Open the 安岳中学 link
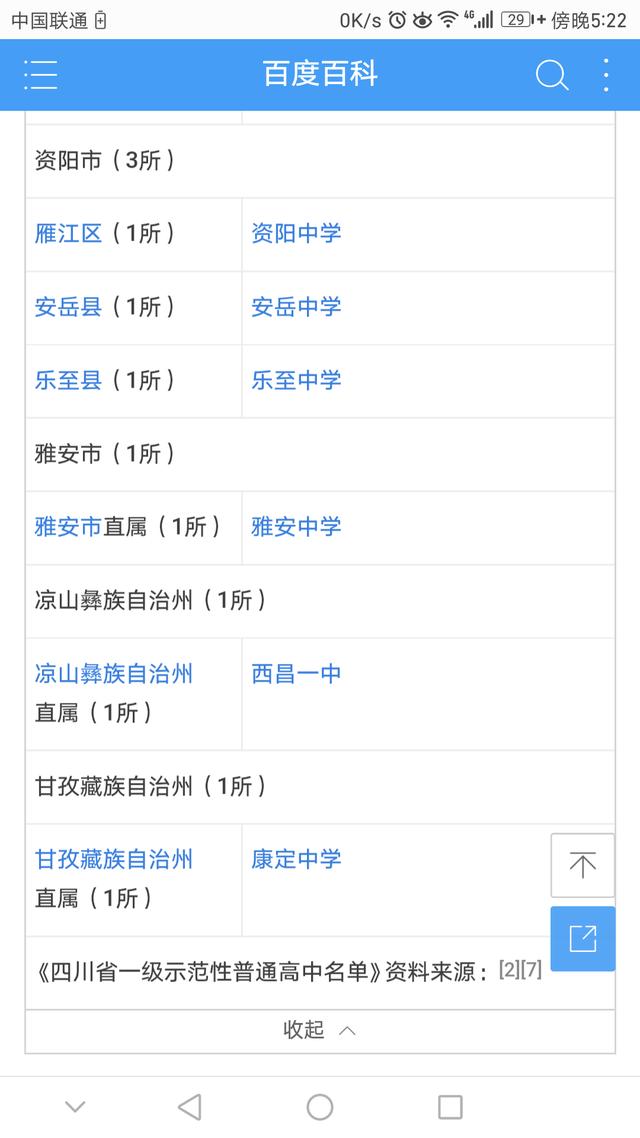 point(296,307)
